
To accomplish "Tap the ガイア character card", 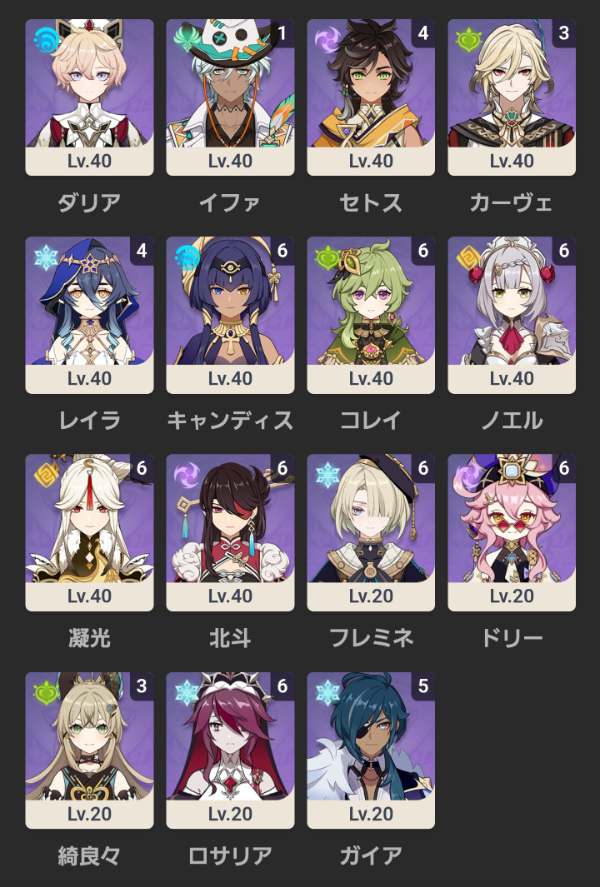I will point(371,750).
